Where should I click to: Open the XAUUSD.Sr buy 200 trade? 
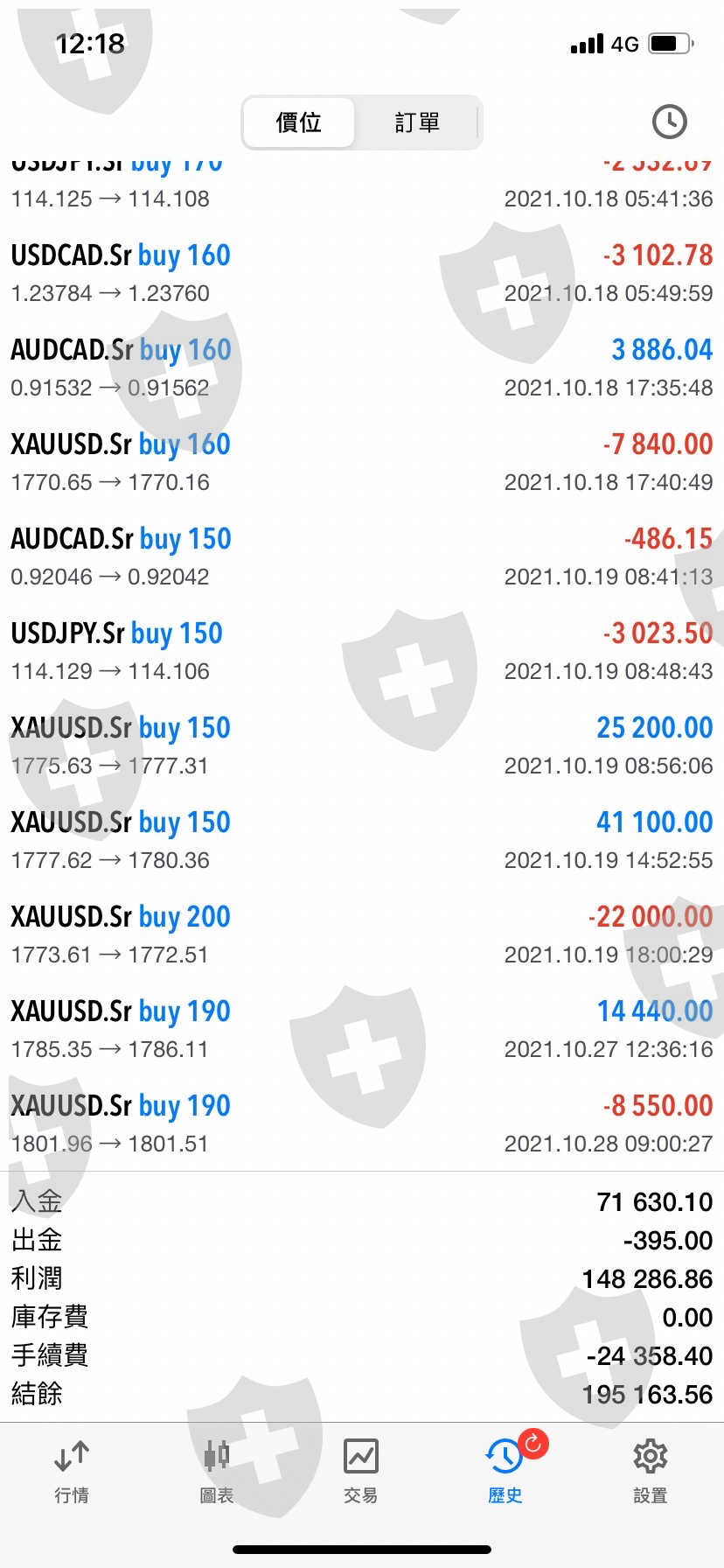[x=362, y=934]
